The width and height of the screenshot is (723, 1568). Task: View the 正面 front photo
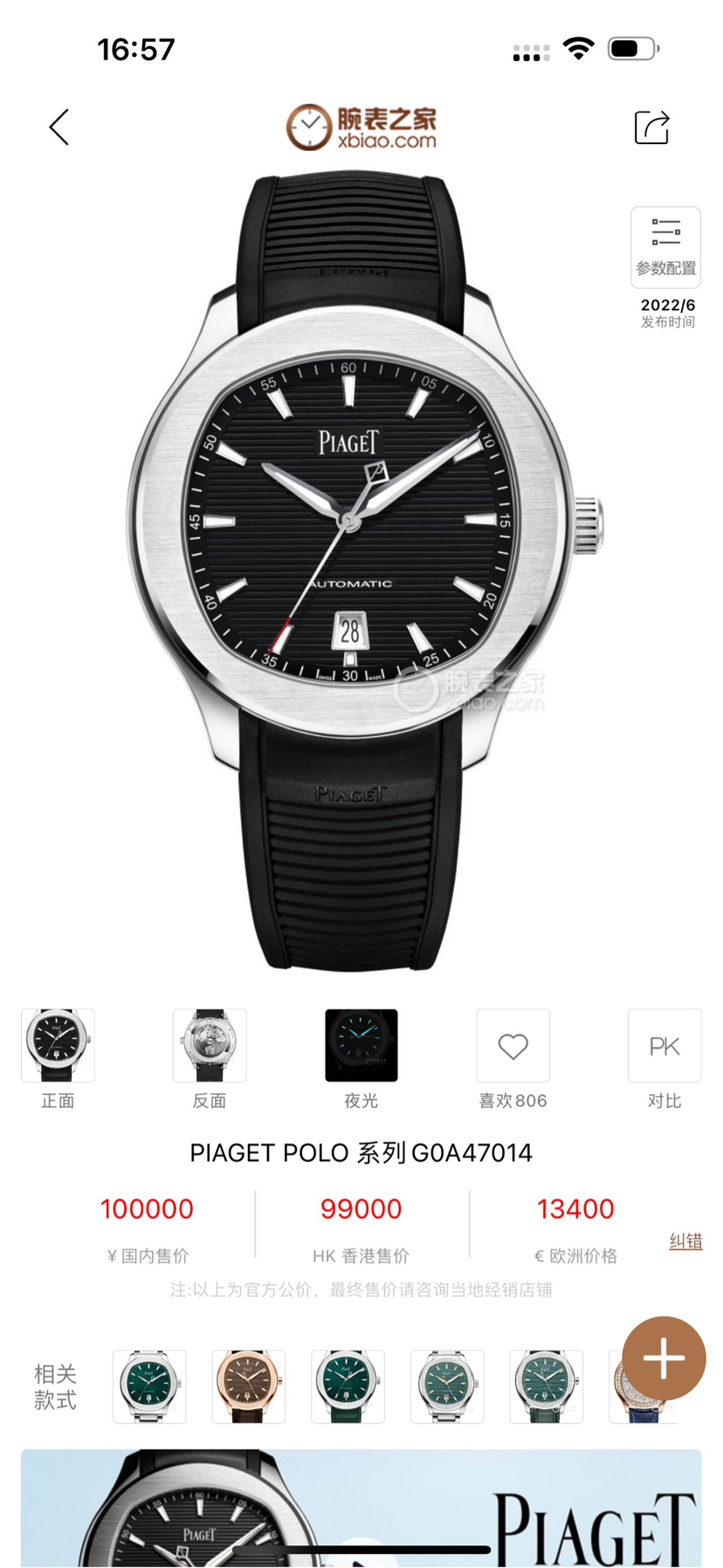coord(58,1045)
